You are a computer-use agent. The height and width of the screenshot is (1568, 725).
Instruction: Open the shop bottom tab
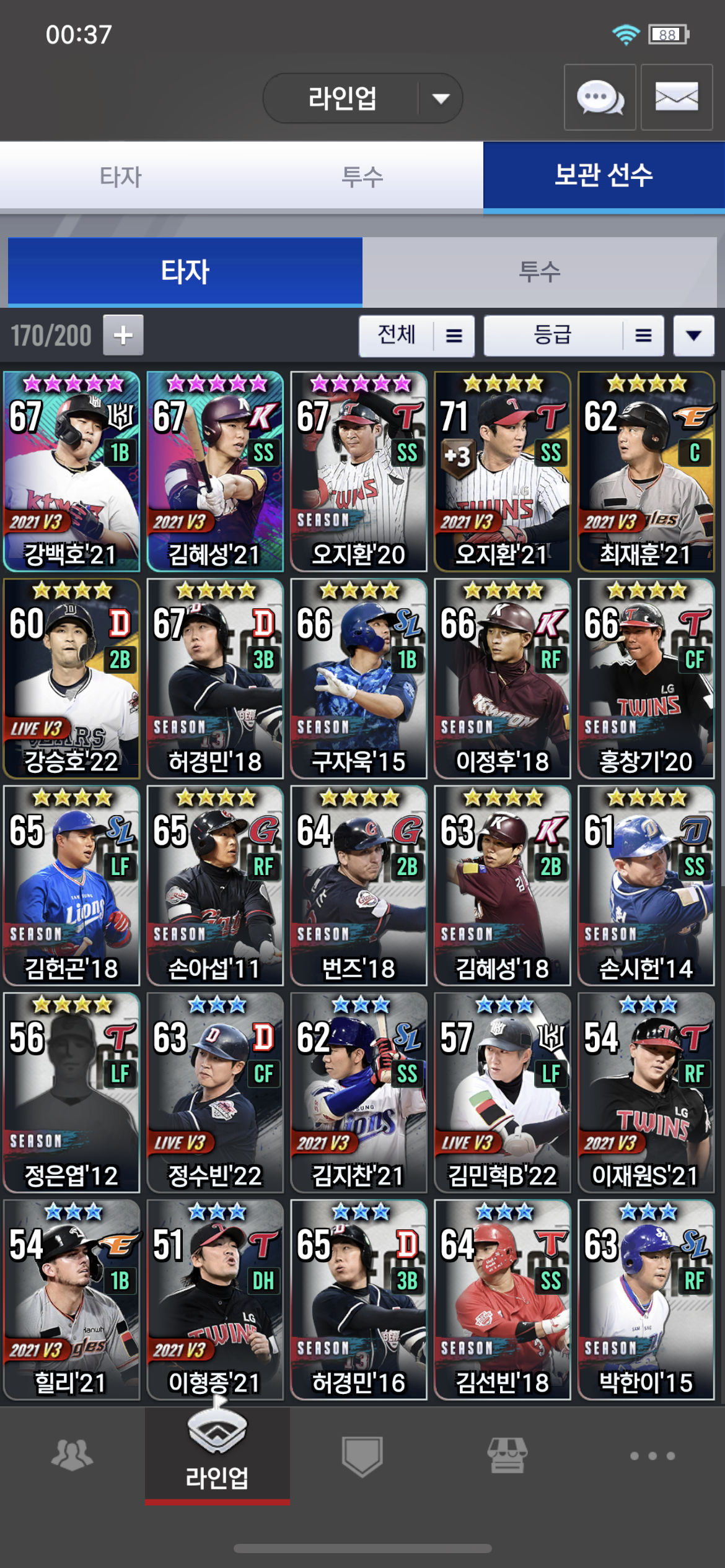507,1455
